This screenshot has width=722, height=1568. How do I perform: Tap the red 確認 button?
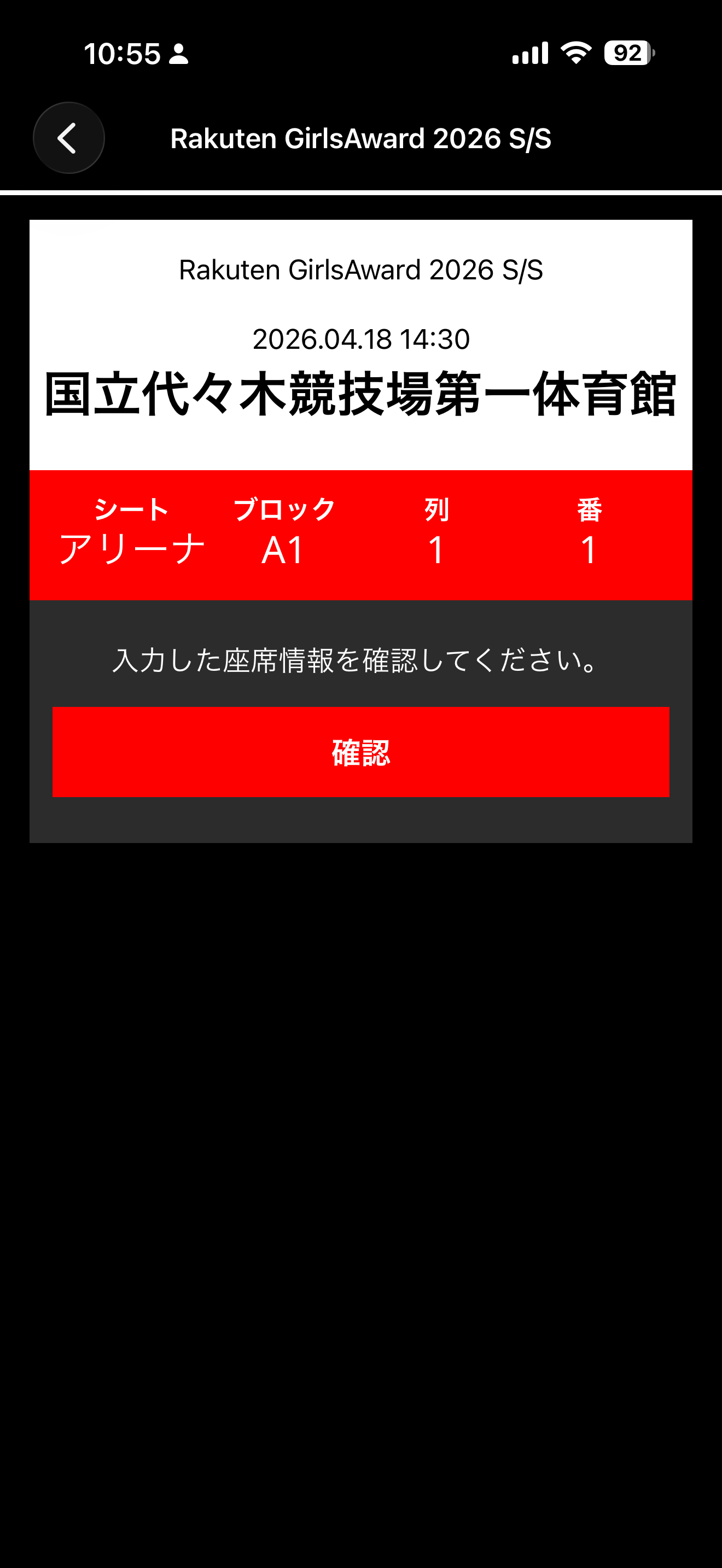click(x=360, y=752)
